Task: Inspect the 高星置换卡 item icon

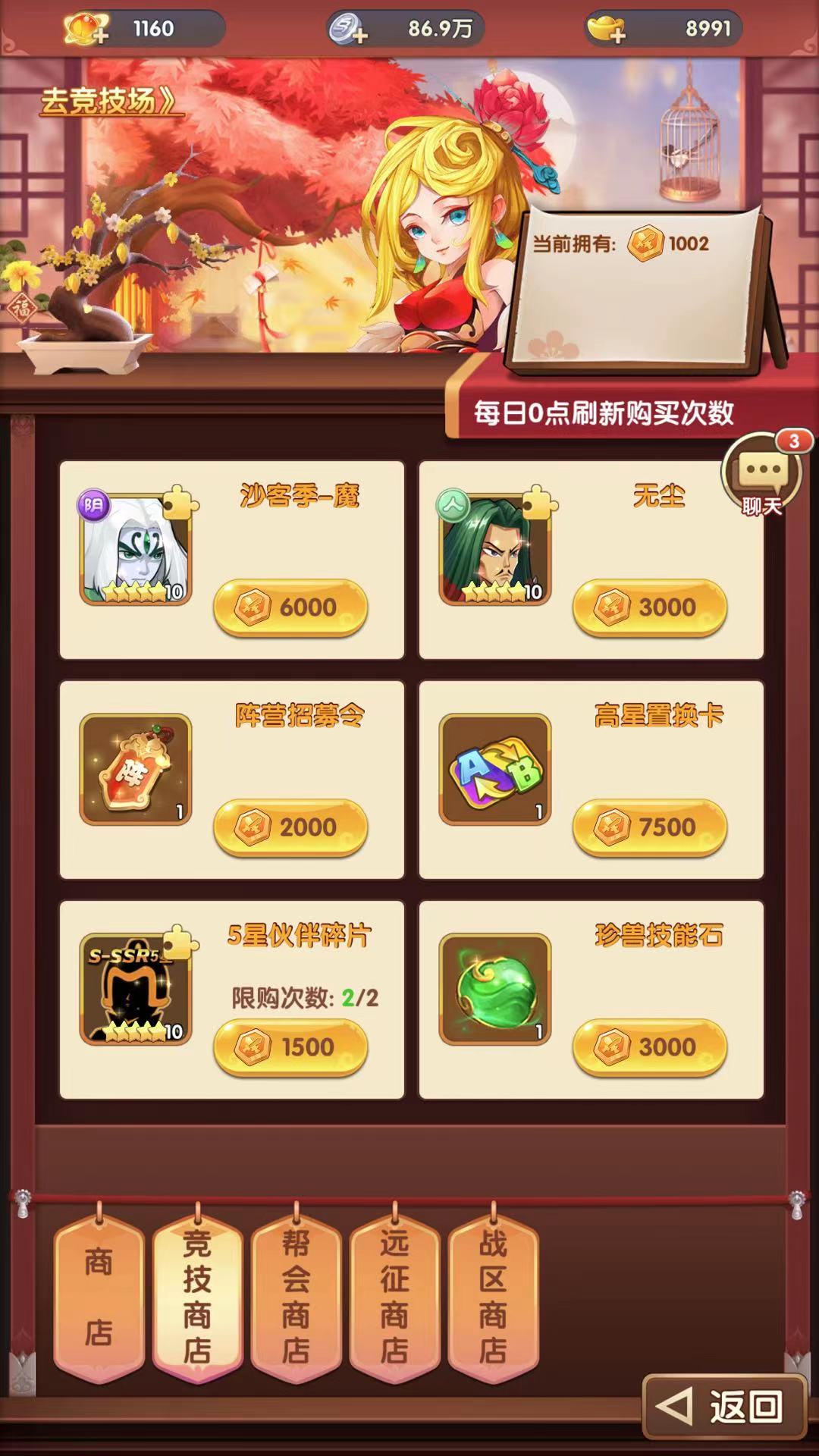Action: pyautogui.click(x=495, y=769)
